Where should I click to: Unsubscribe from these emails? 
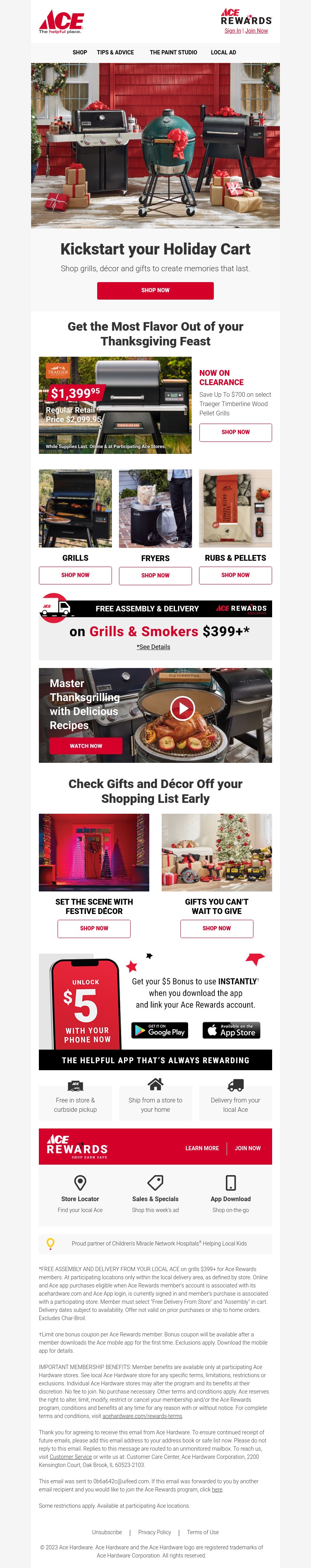pos(107,1532)
